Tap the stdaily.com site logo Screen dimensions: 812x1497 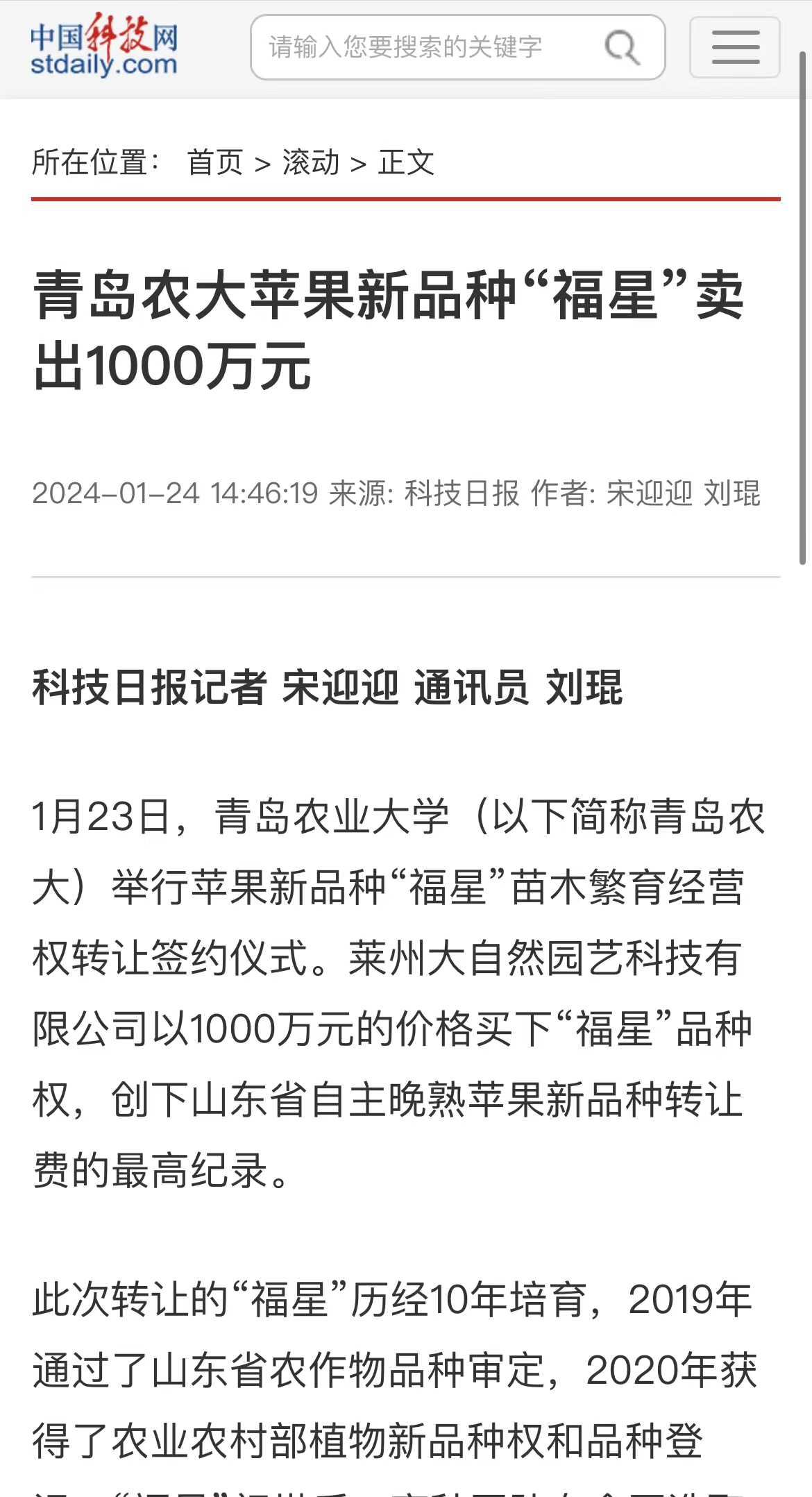tap(104, 45)
